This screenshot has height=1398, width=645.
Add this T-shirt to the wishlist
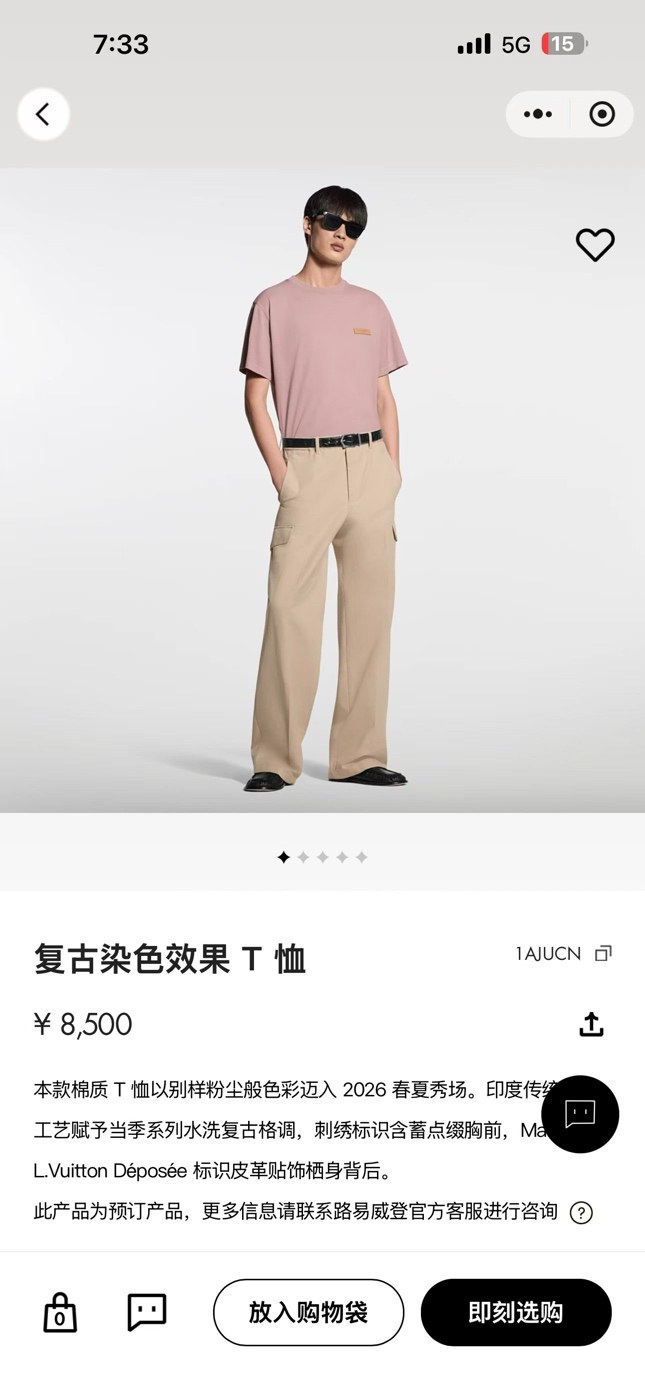point(595,245)
